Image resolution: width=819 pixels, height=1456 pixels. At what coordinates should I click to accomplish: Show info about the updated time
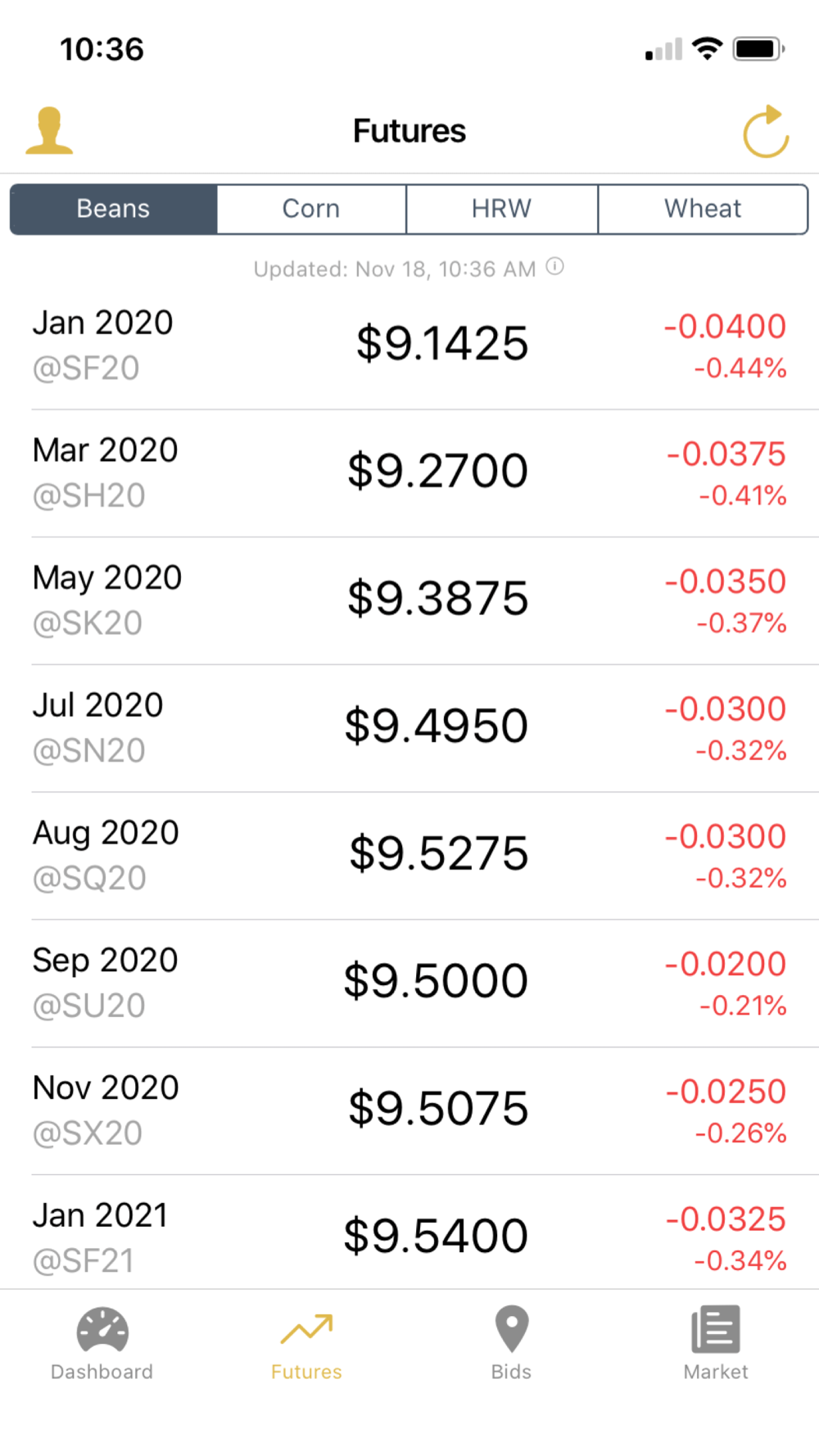pos(555,267)
